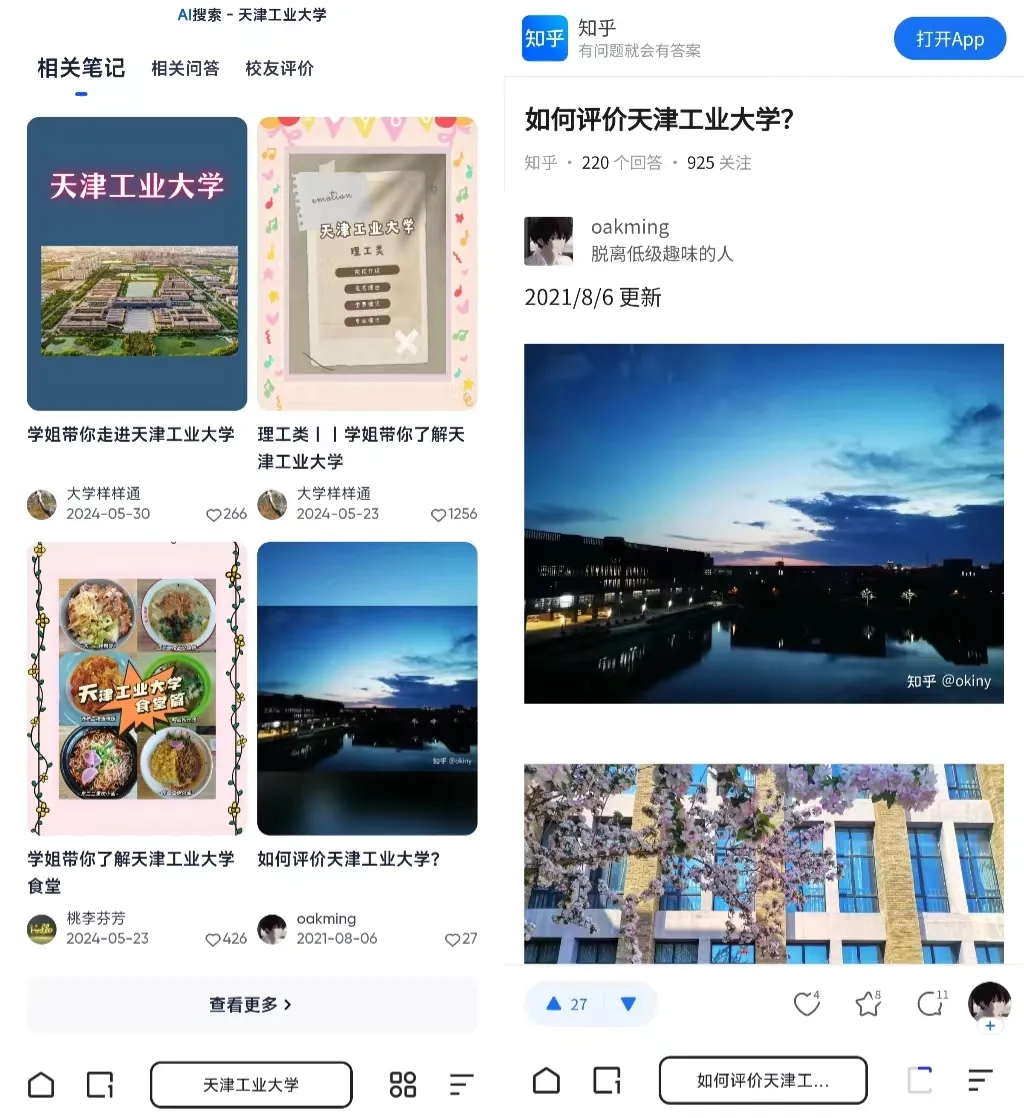The height and width of the screenshot is (1118, 1024).
Task: Tap the address bar showing 天津工业大学
Action: click(x=251, y=1084)
